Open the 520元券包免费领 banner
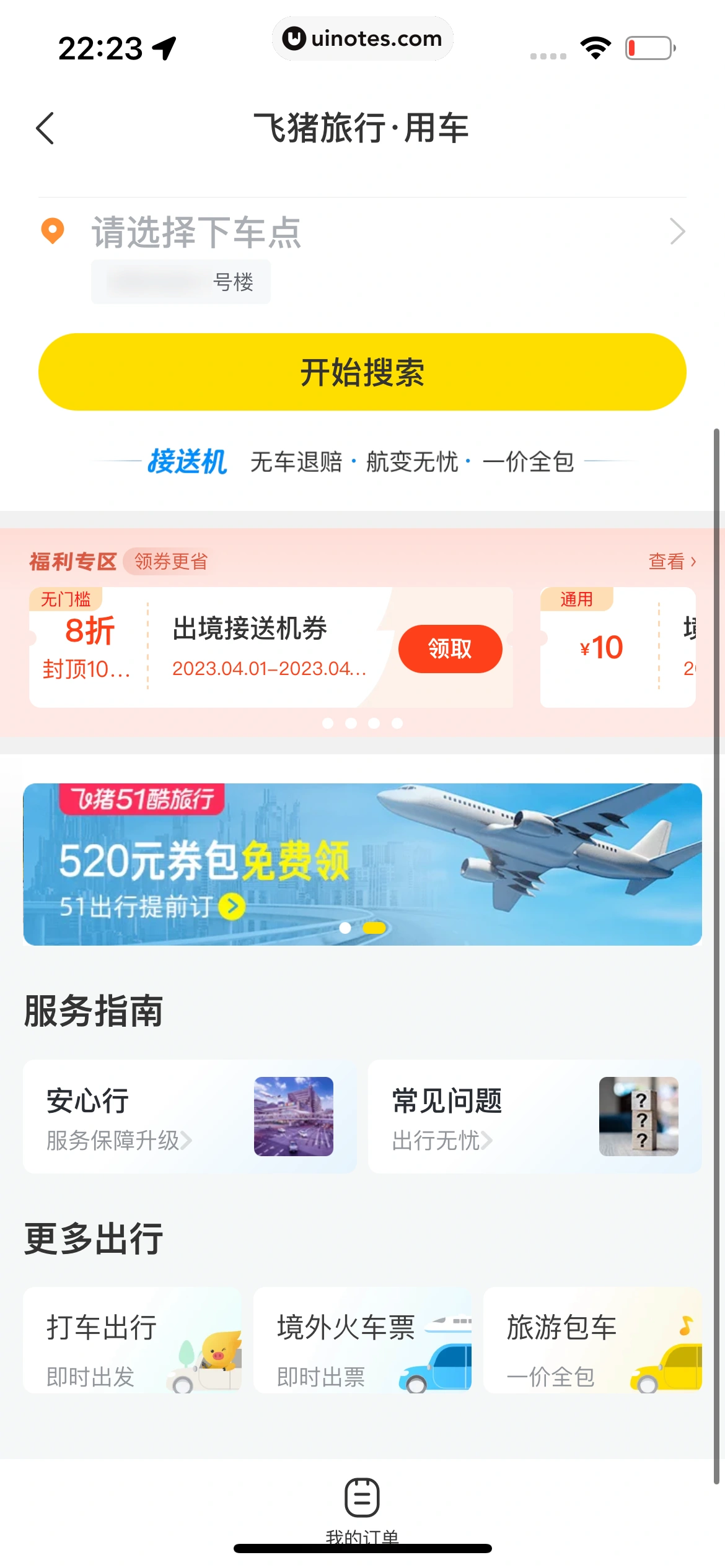725x1568 pixels. [x=362, y=864]
